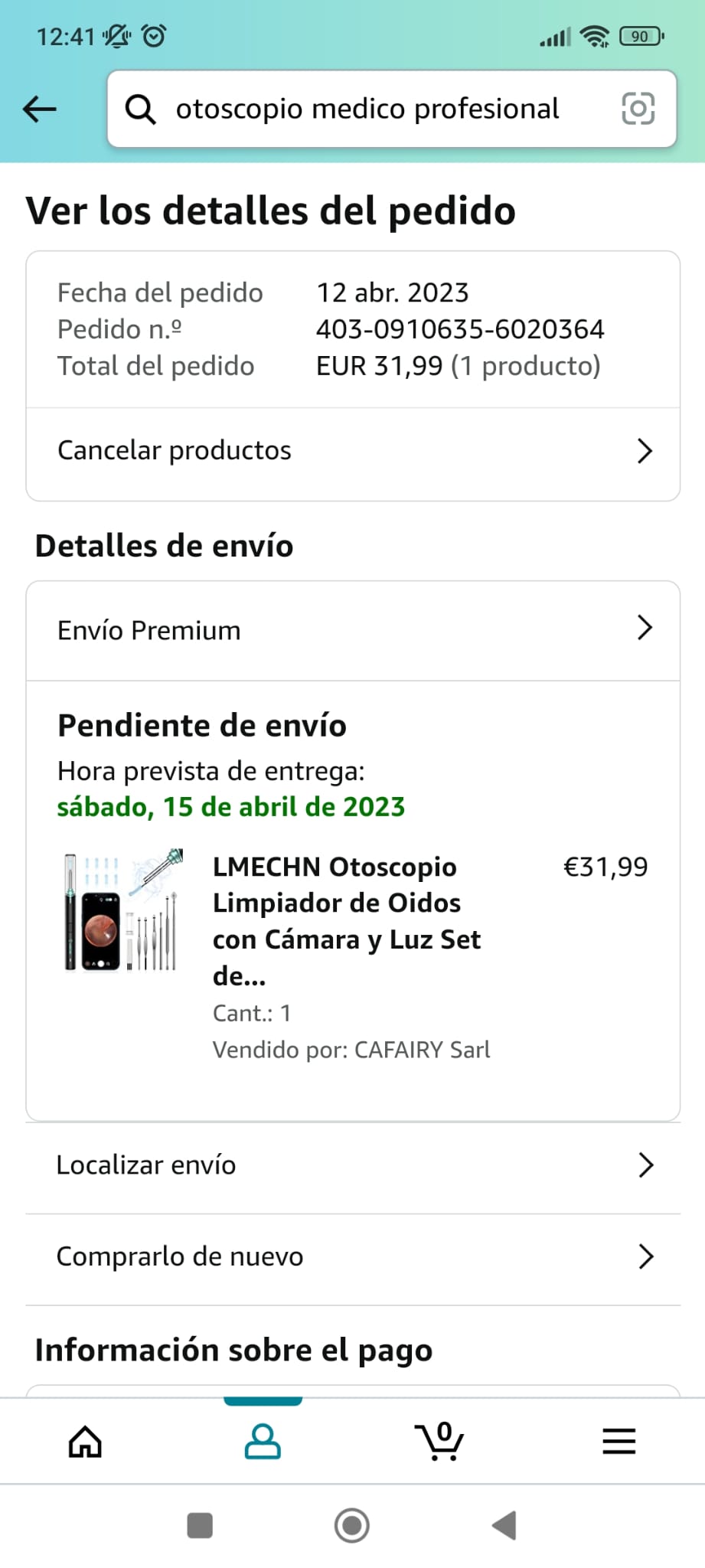The width and height of the screenshot is (705, 1568).
Task: Open Cancelar productos
Action: [353, 451]
